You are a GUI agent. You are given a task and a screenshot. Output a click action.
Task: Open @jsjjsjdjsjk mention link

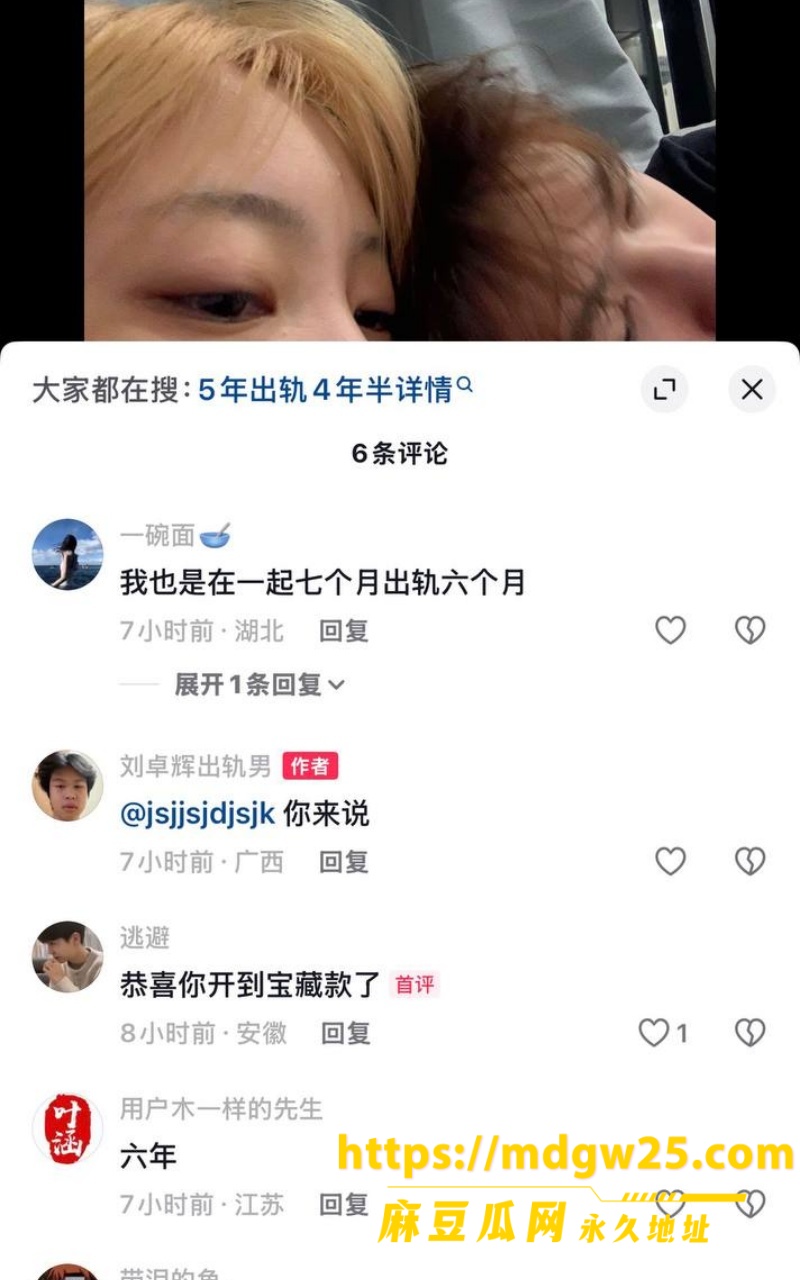[x=198, y=814]
